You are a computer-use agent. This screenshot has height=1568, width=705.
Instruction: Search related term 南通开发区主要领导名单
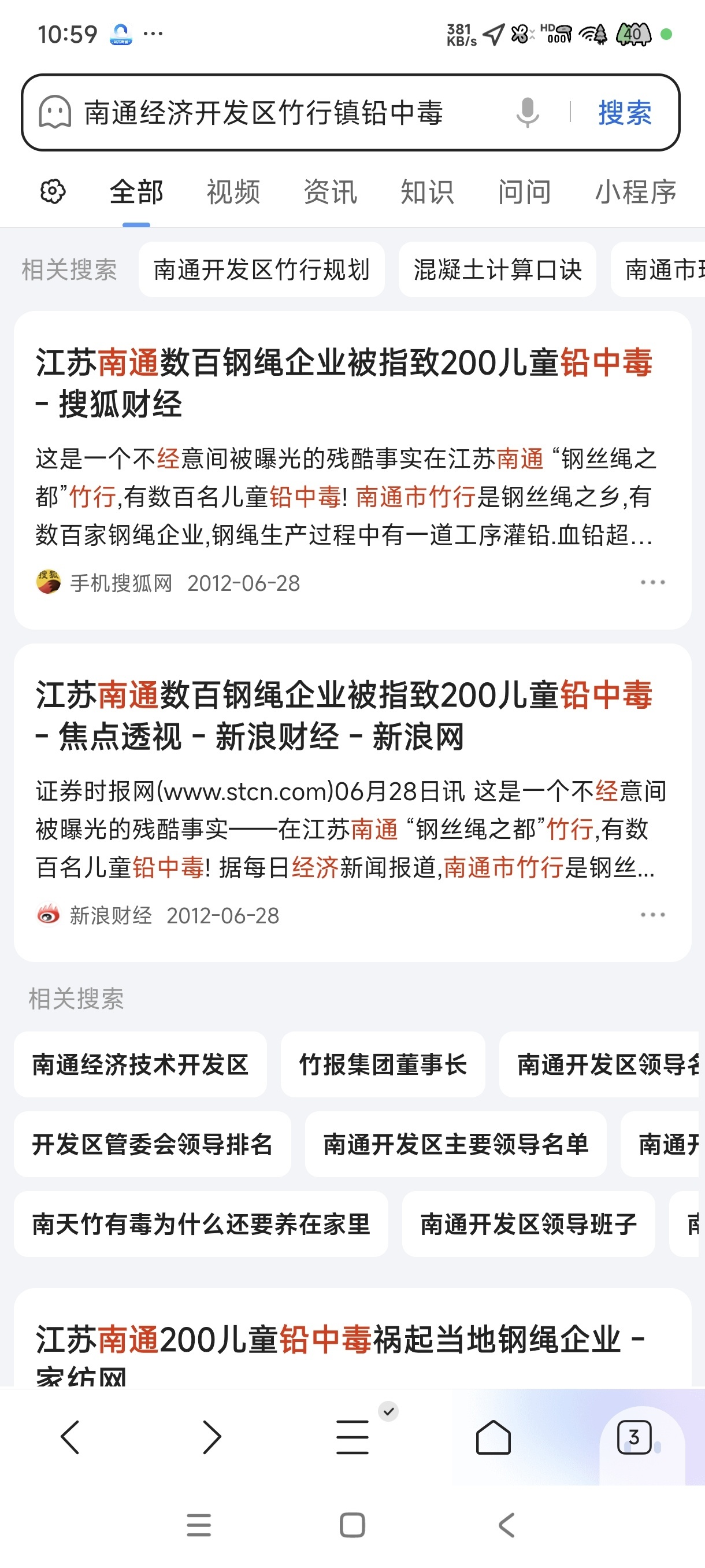tap(455, 1144)
